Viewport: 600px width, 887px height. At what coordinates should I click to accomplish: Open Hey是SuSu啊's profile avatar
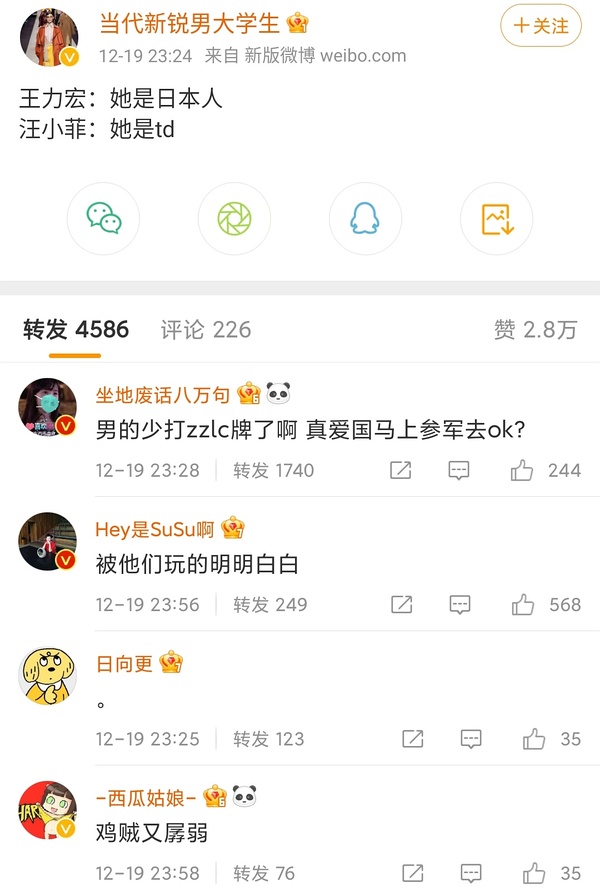[x=48, y=542]
